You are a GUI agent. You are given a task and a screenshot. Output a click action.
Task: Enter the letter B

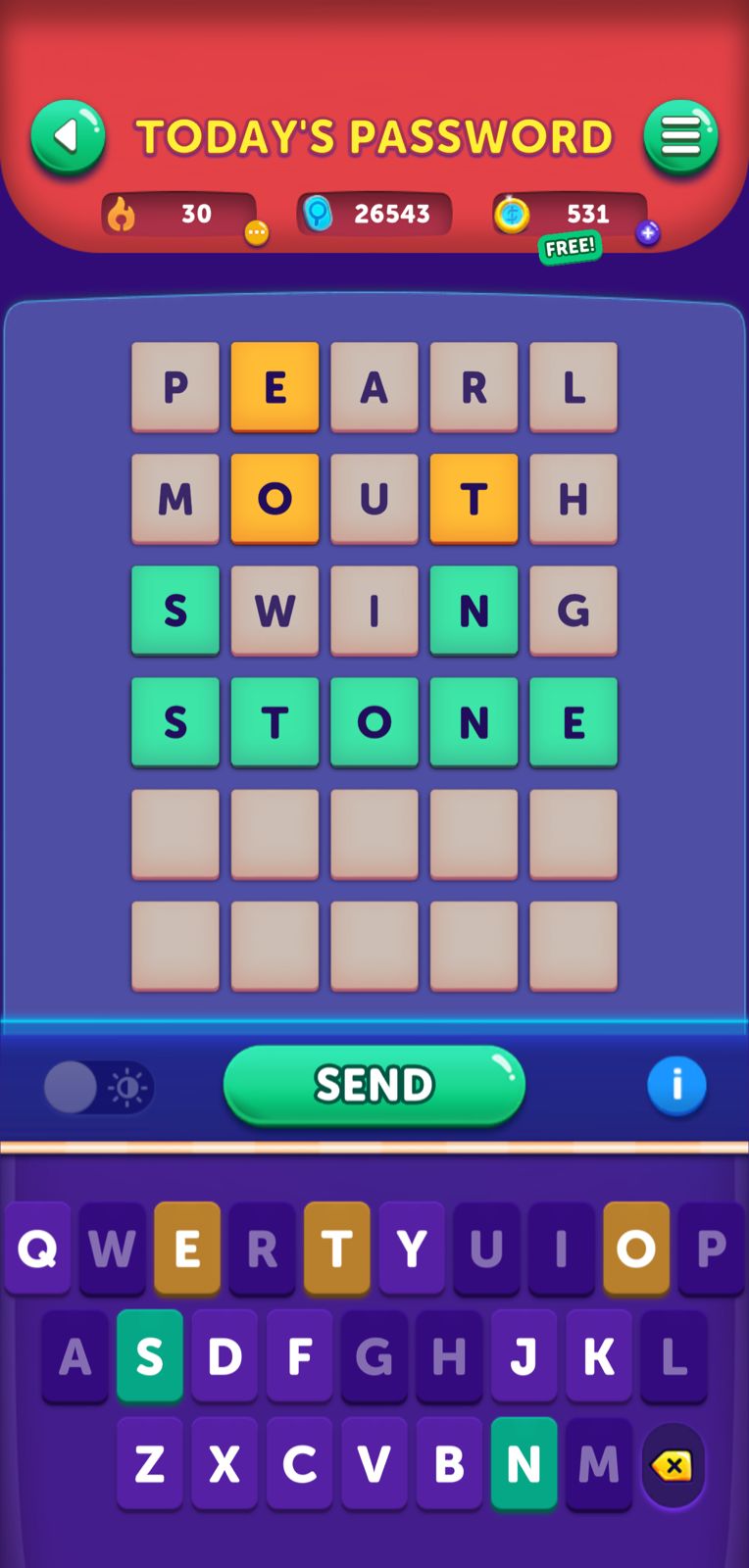point(449,1464)
